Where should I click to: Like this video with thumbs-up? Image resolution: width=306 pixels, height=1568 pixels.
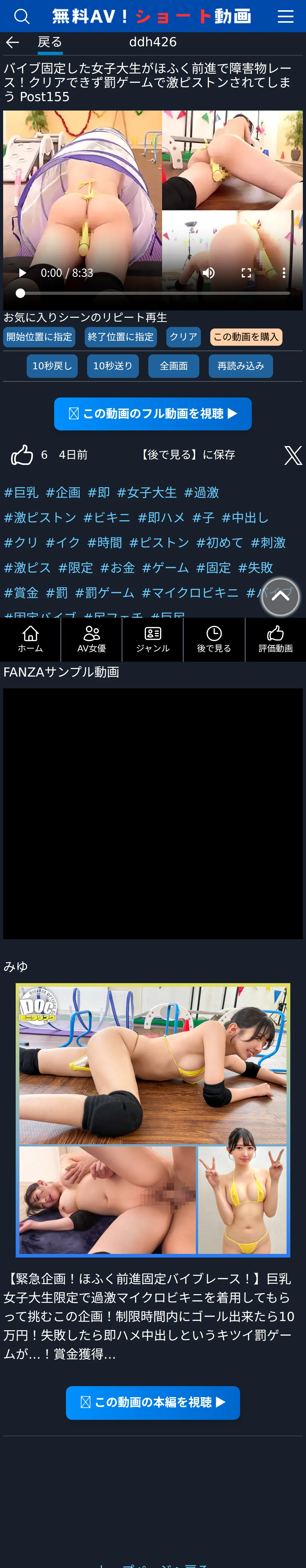(22, 455)
